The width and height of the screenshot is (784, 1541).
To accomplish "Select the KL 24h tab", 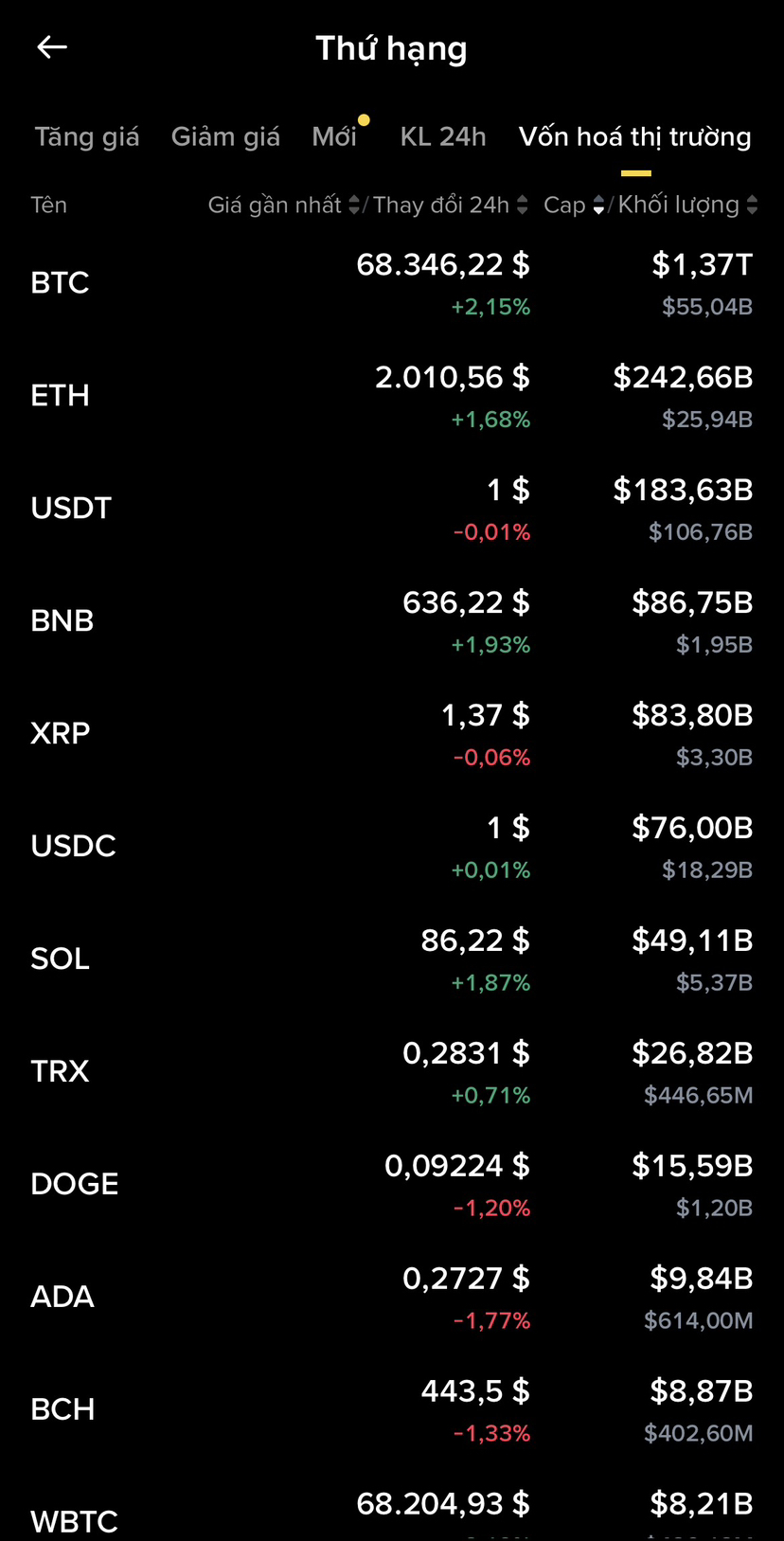I will click(x=443, y=137).
